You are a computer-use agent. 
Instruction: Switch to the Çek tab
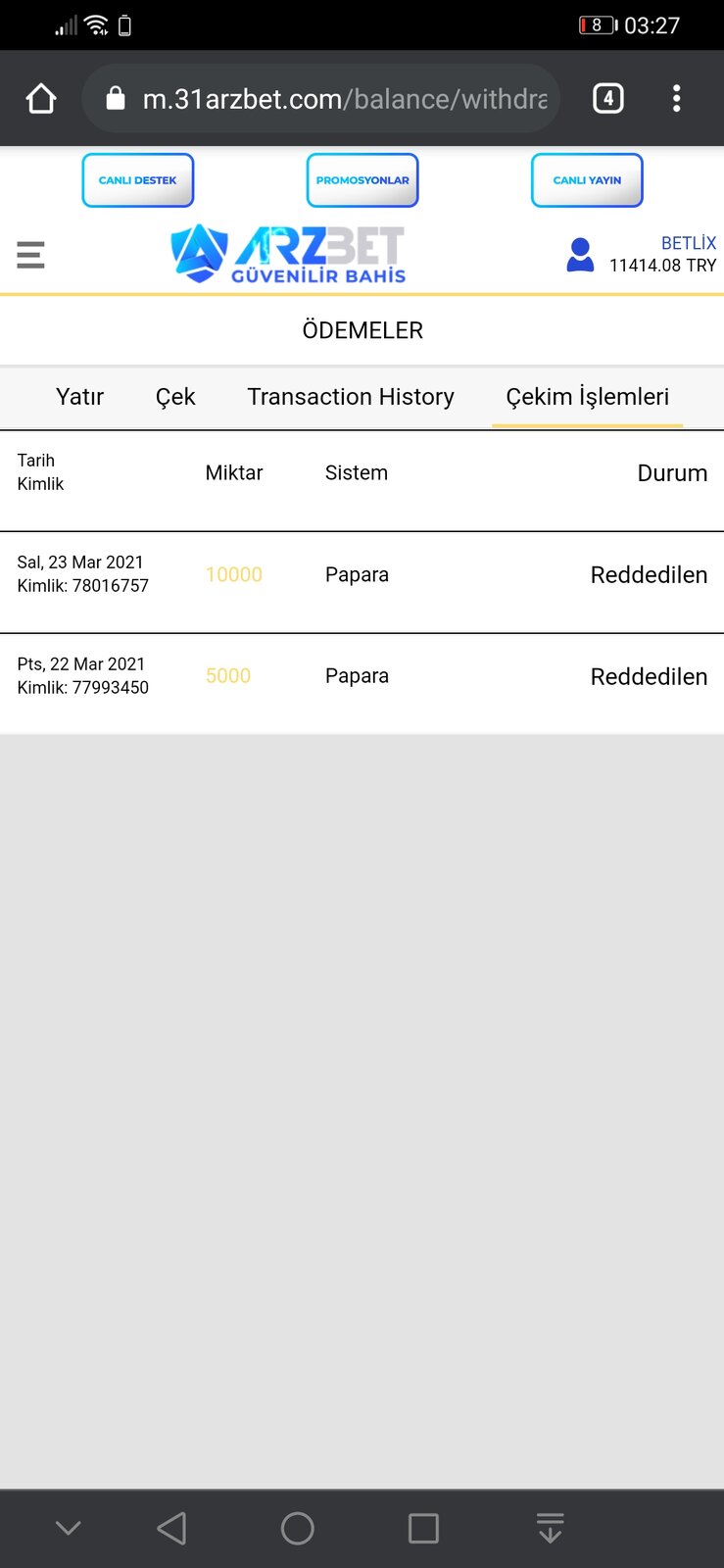tap(175, 397)
